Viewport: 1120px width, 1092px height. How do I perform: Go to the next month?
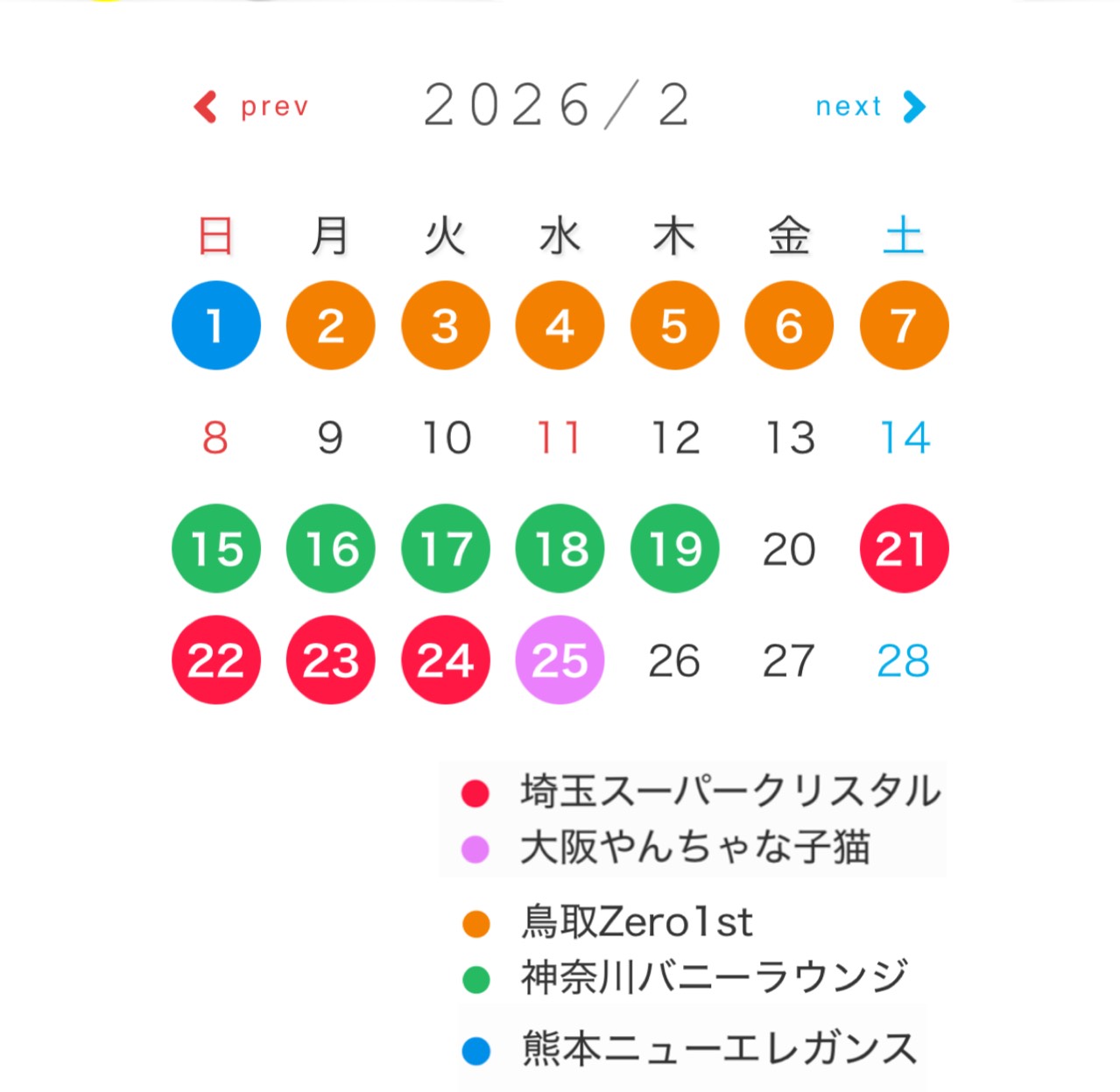(x=870, y=107)
